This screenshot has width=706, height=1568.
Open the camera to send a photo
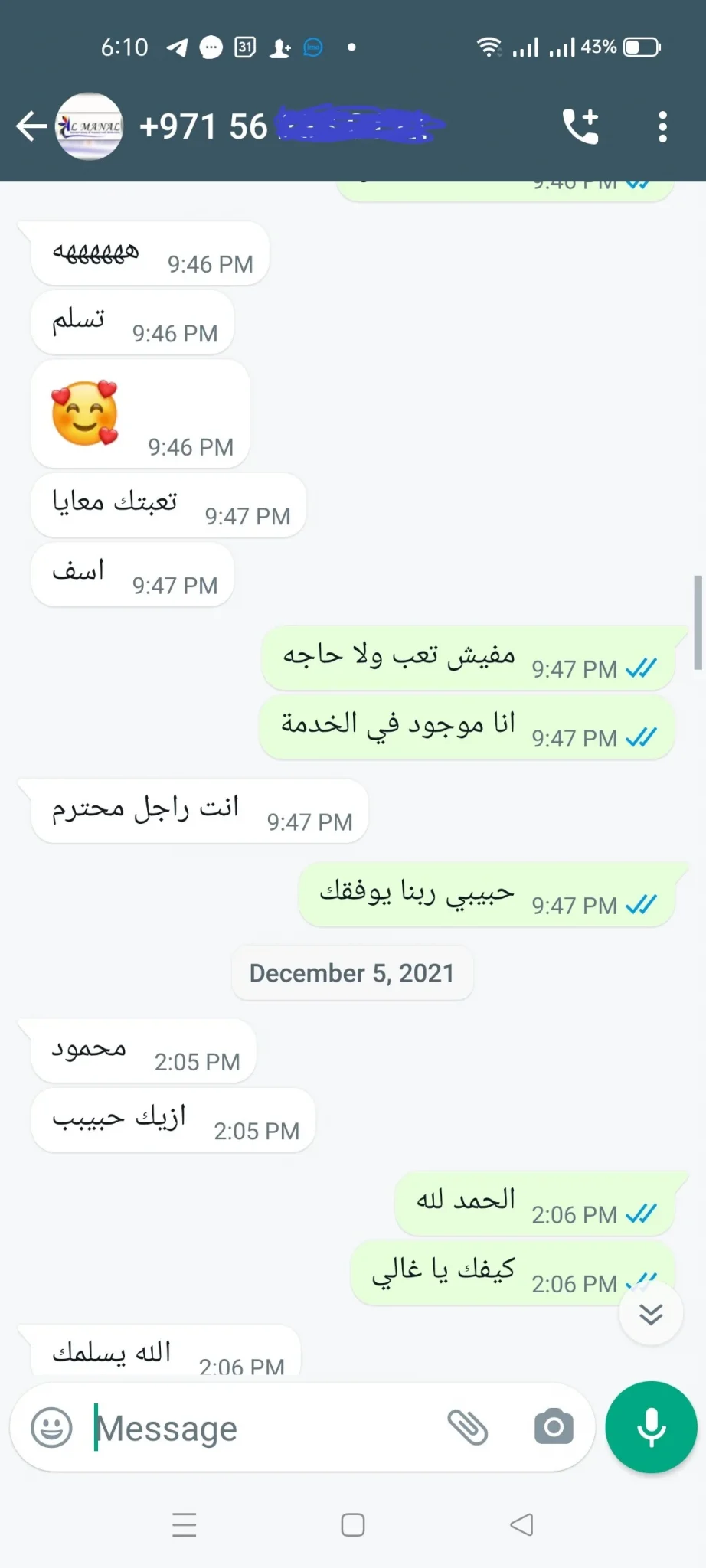pyautogui.click(x=554, y=1427)
